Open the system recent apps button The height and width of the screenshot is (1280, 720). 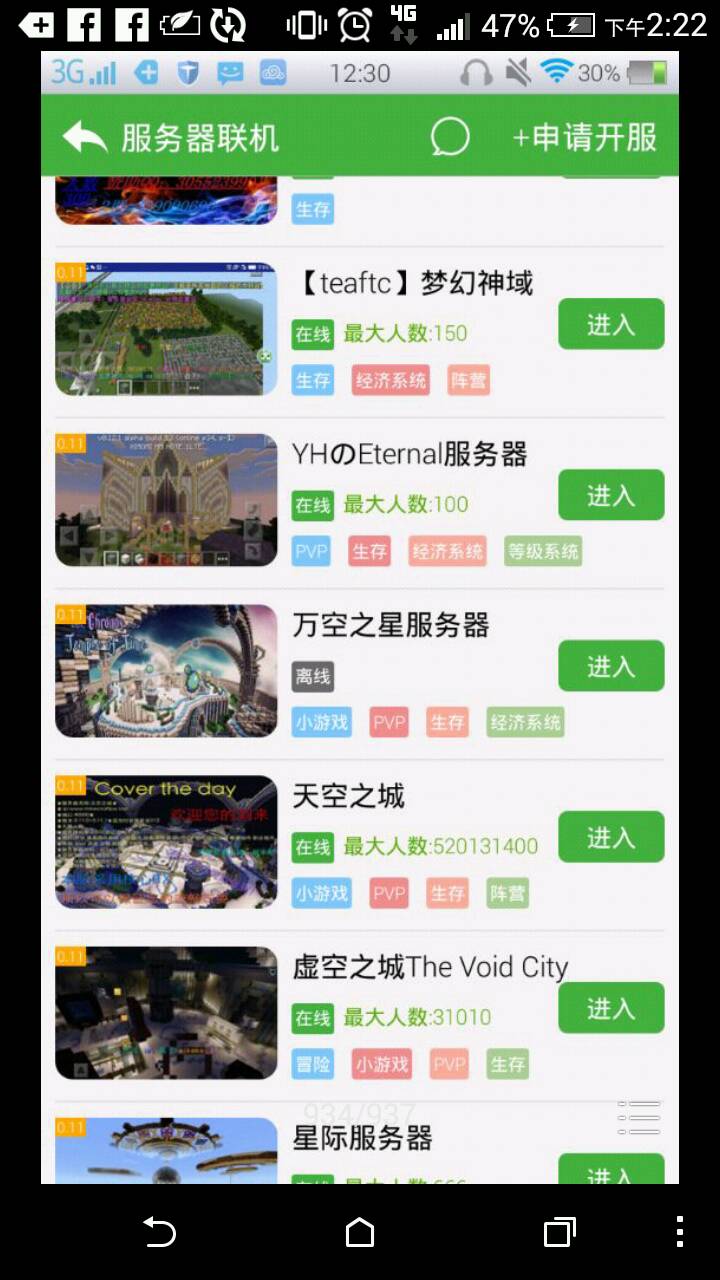click(x=559, y=1232)
